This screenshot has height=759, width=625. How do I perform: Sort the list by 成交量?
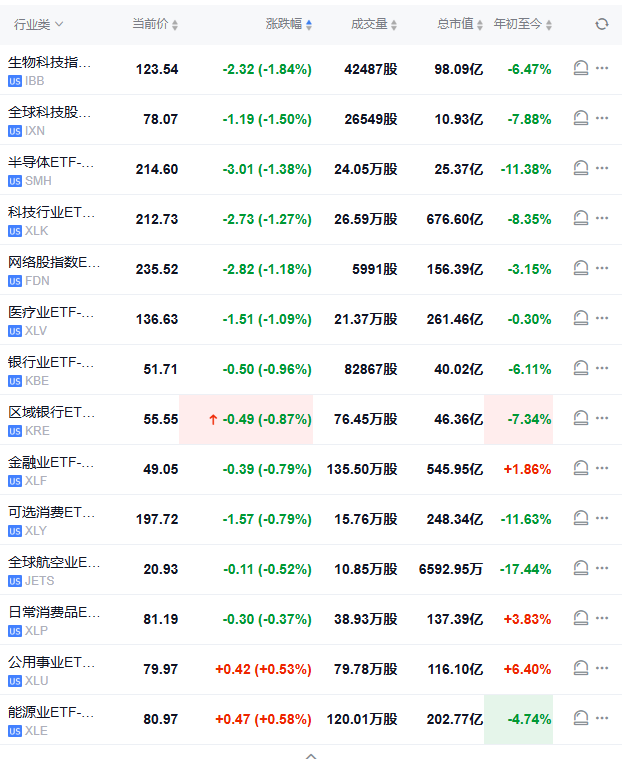point(374,24)
